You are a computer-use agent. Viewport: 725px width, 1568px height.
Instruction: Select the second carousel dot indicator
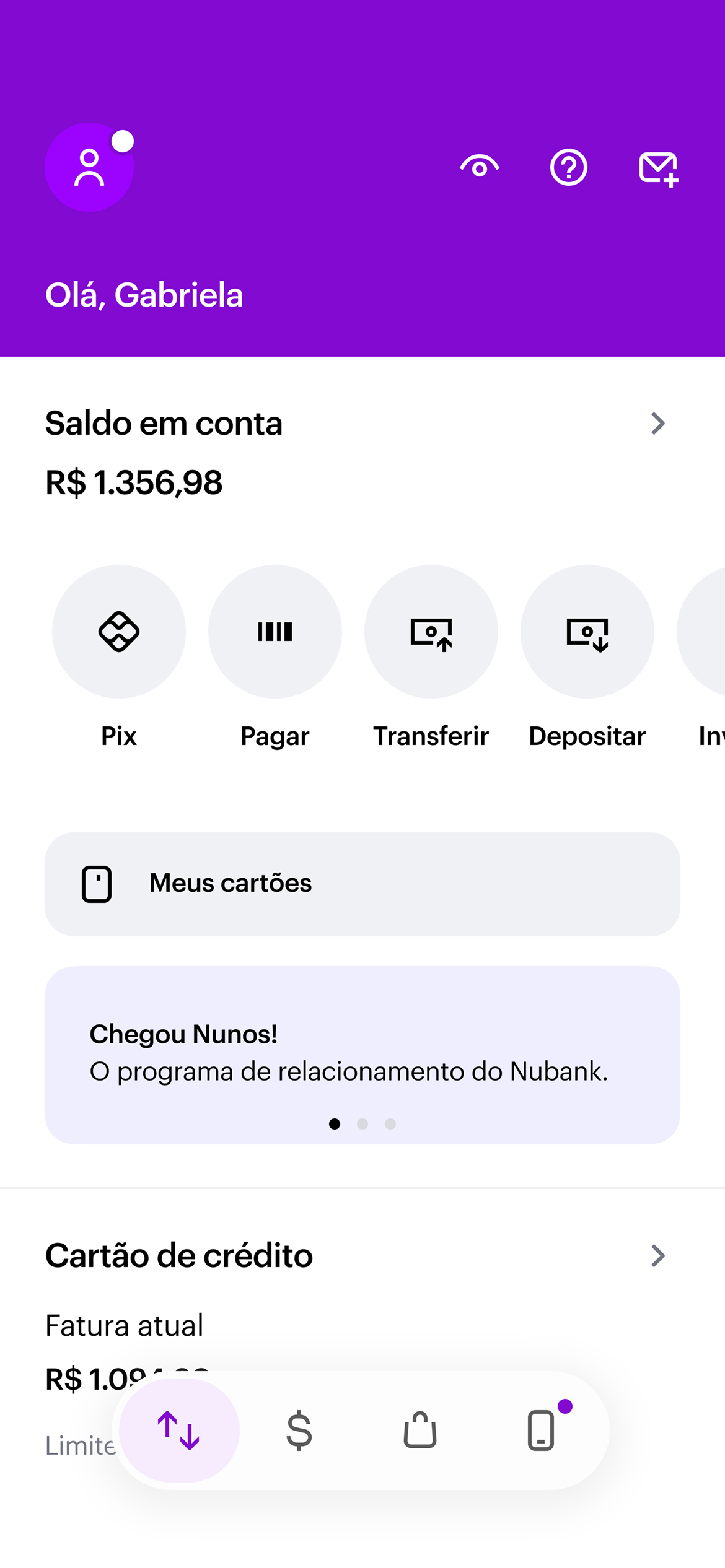coord(362,1123)
